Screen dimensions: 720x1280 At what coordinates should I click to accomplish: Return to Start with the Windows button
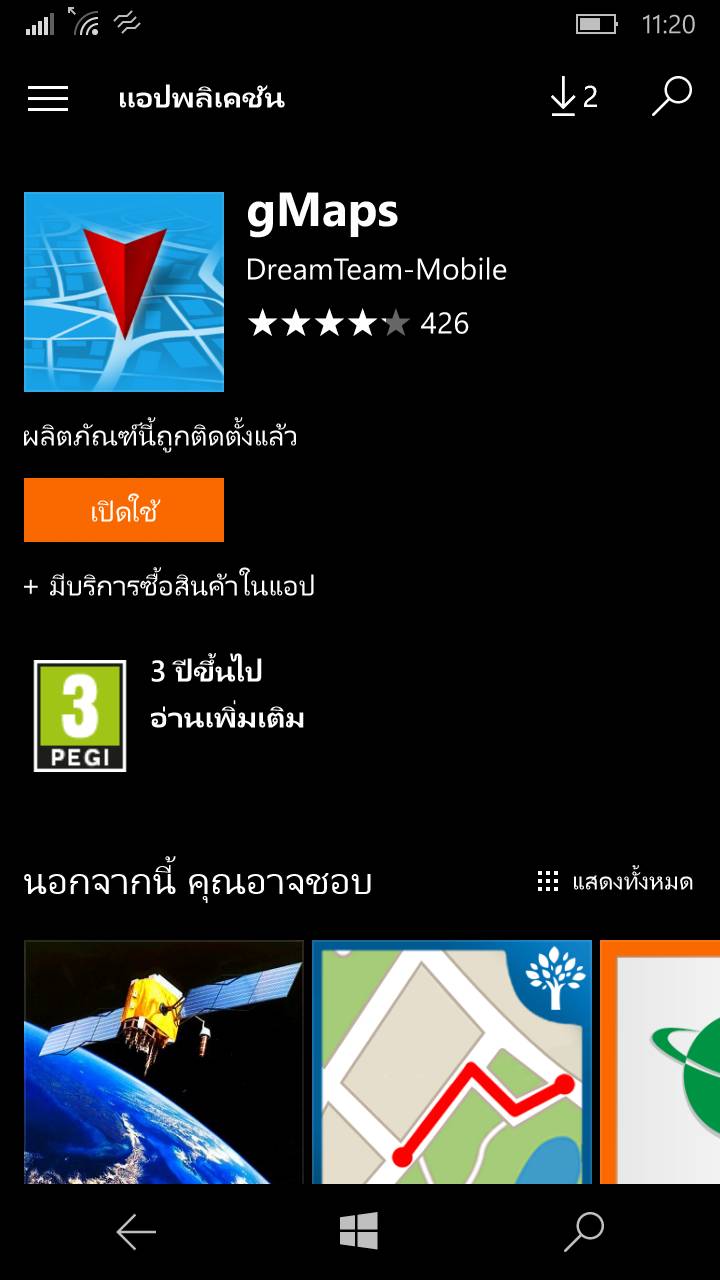tap(359, 1232)
